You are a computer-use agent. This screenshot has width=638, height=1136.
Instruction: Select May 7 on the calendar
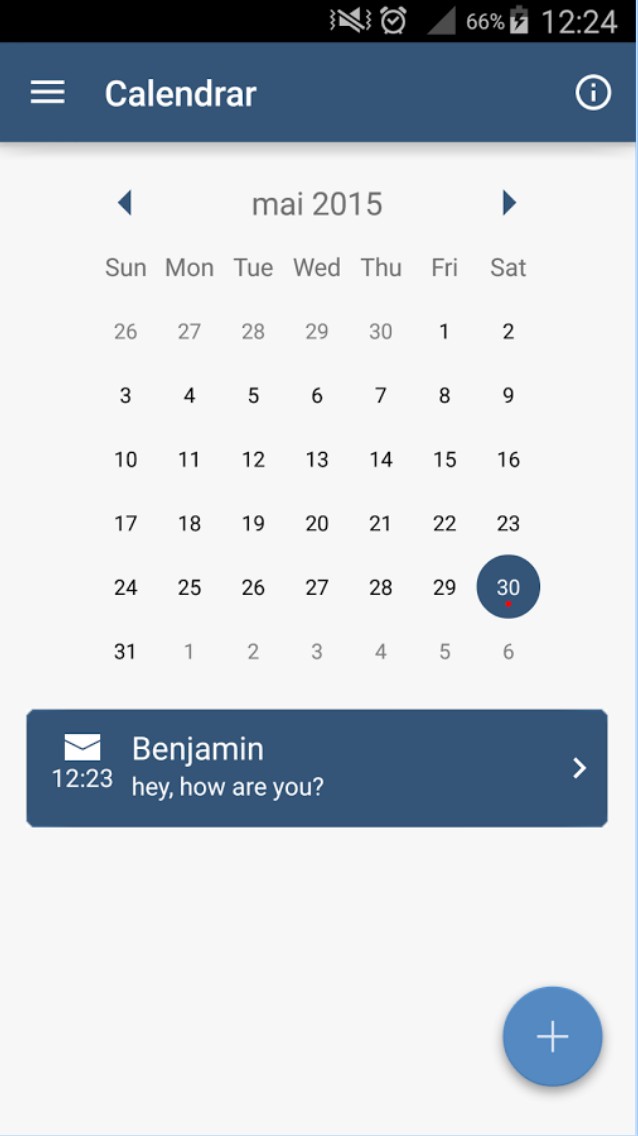(380, 396)
